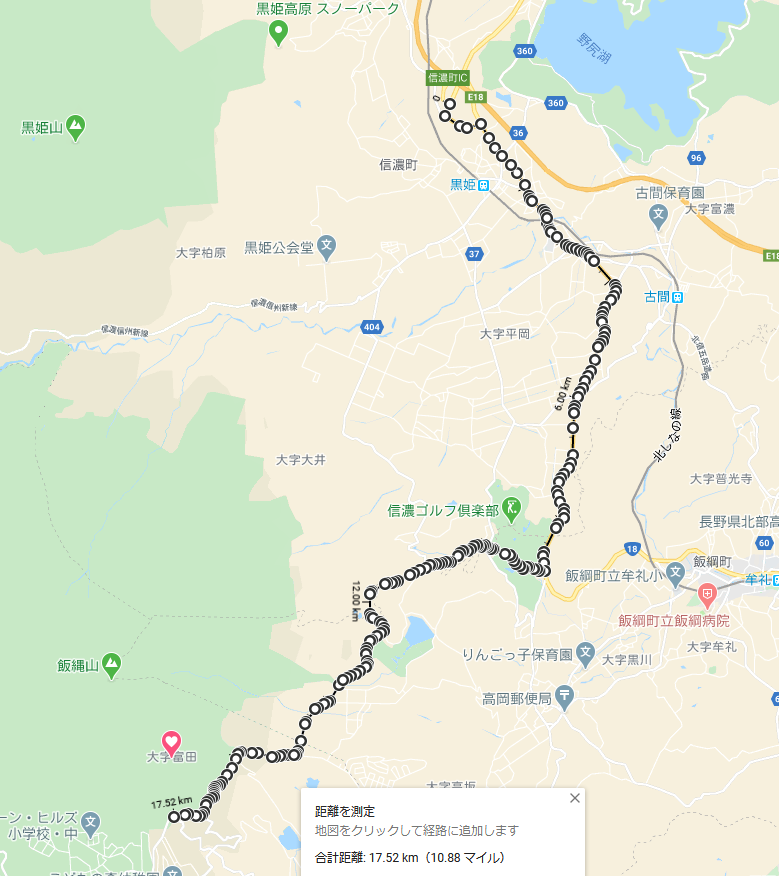This screenshot has height=876, width=780.
Task: Select the 黒姫山 mountain marker
Action: click(x=75, y=127)
